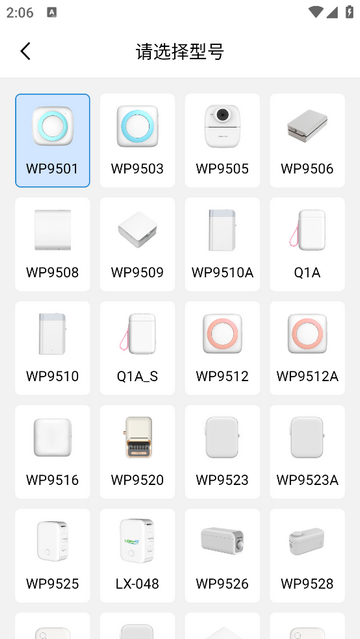Viewport: 360px width, 639px height.
Task: Pick the Q1A model
Action: [307, 244]
